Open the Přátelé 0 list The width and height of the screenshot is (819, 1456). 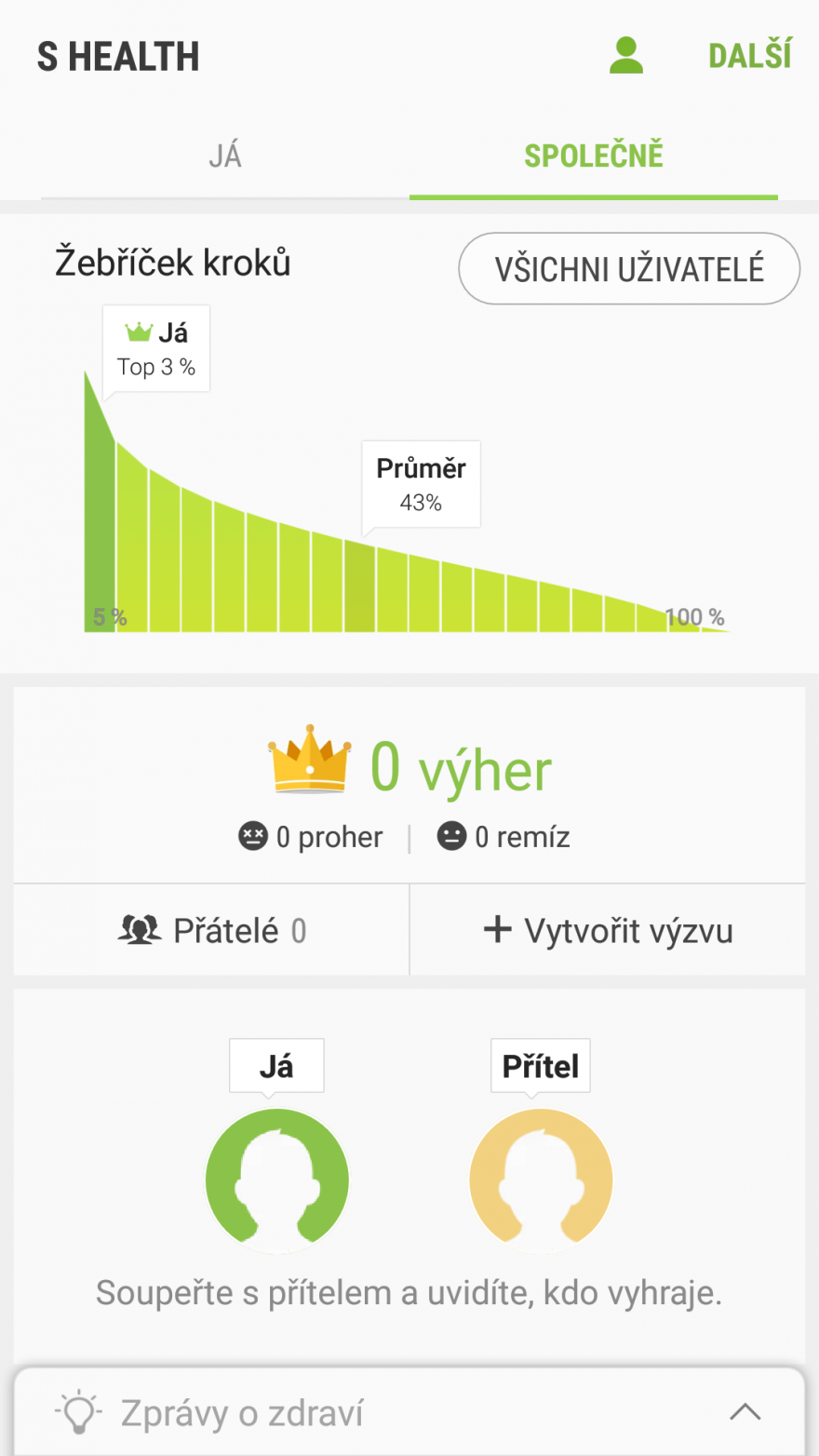(x=211, y=929)
